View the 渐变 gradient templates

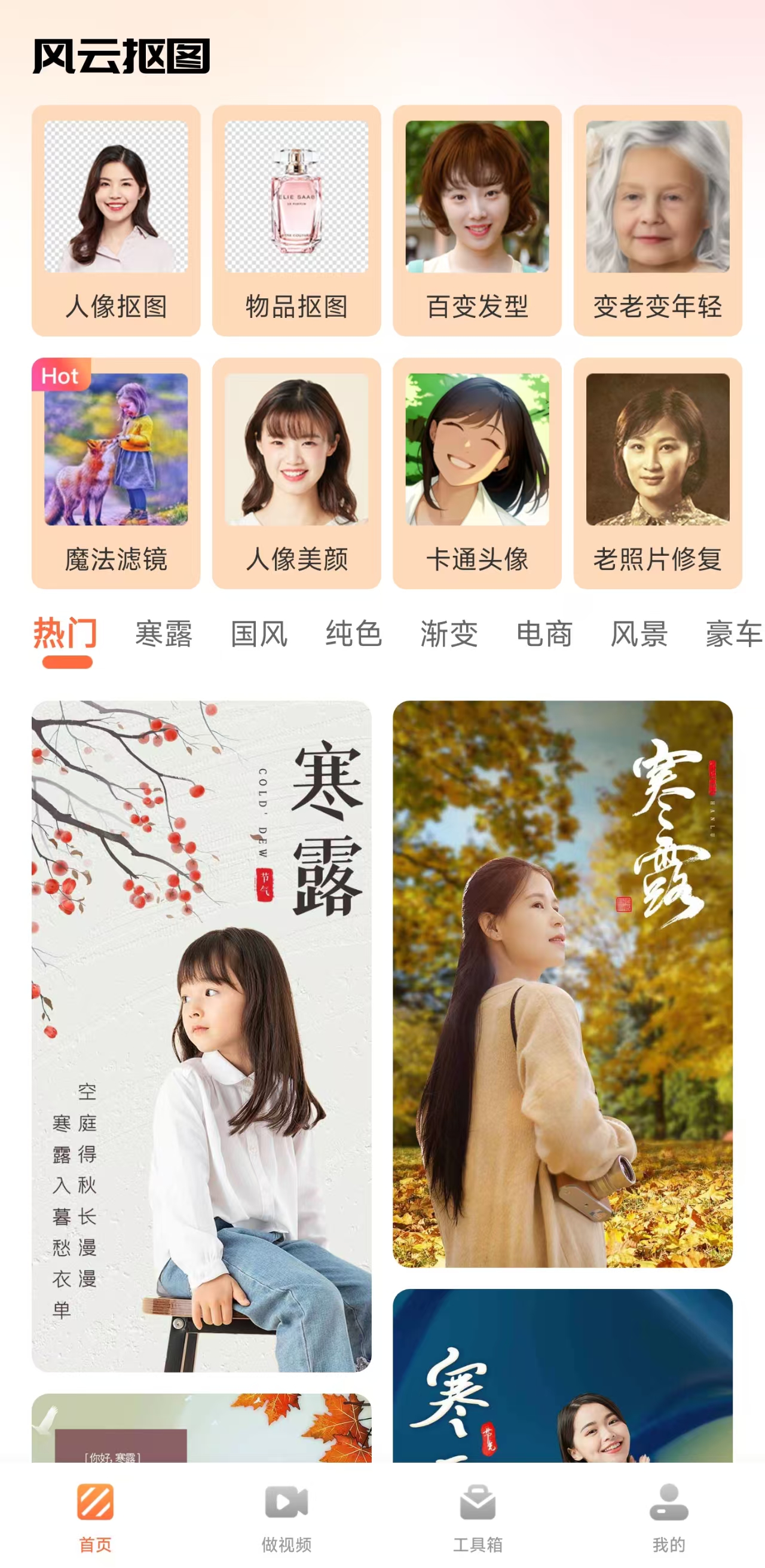[x=449, y=634]
